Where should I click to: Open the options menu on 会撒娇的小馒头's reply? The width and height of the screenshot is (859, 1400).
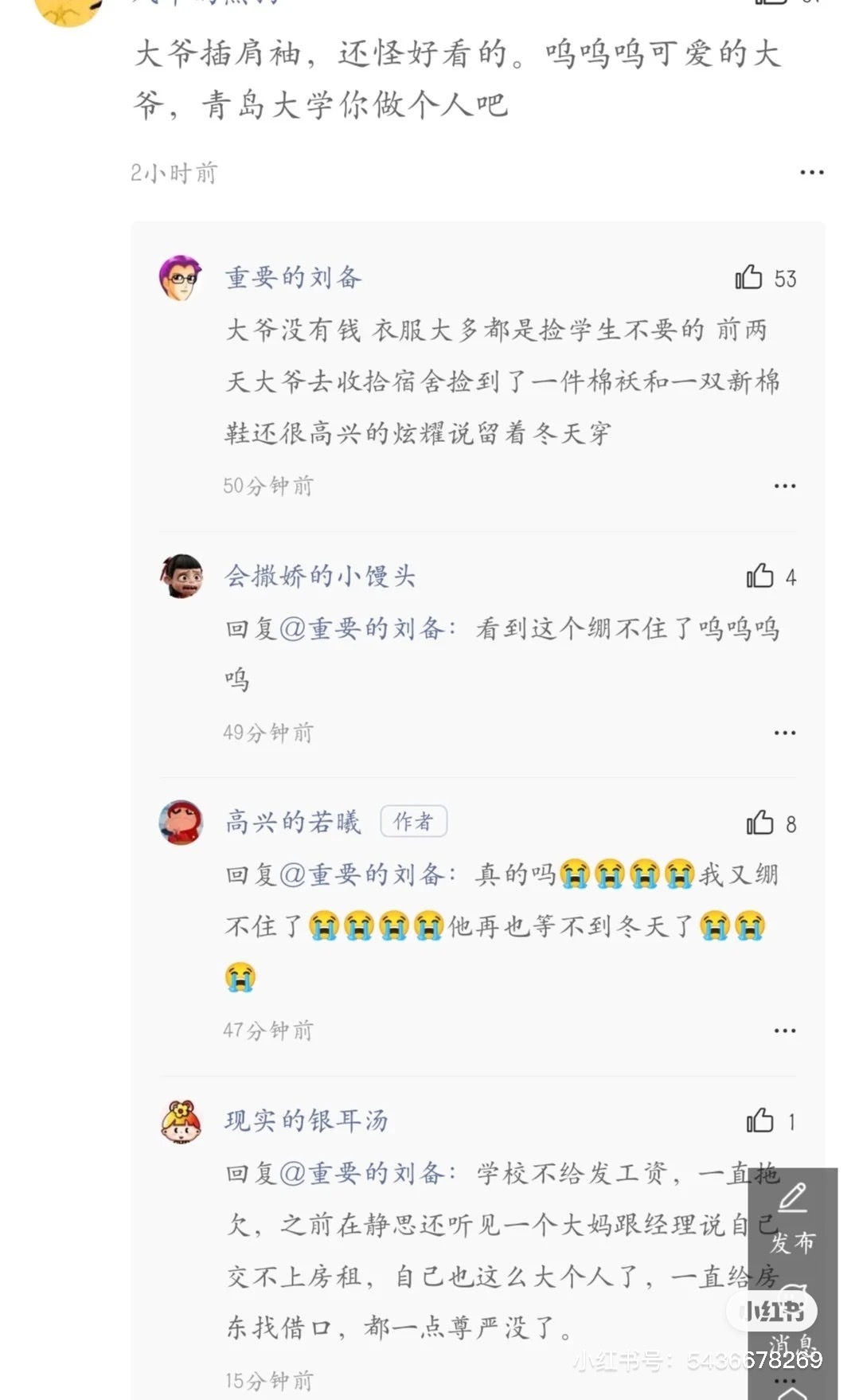(x=784, y=733)
